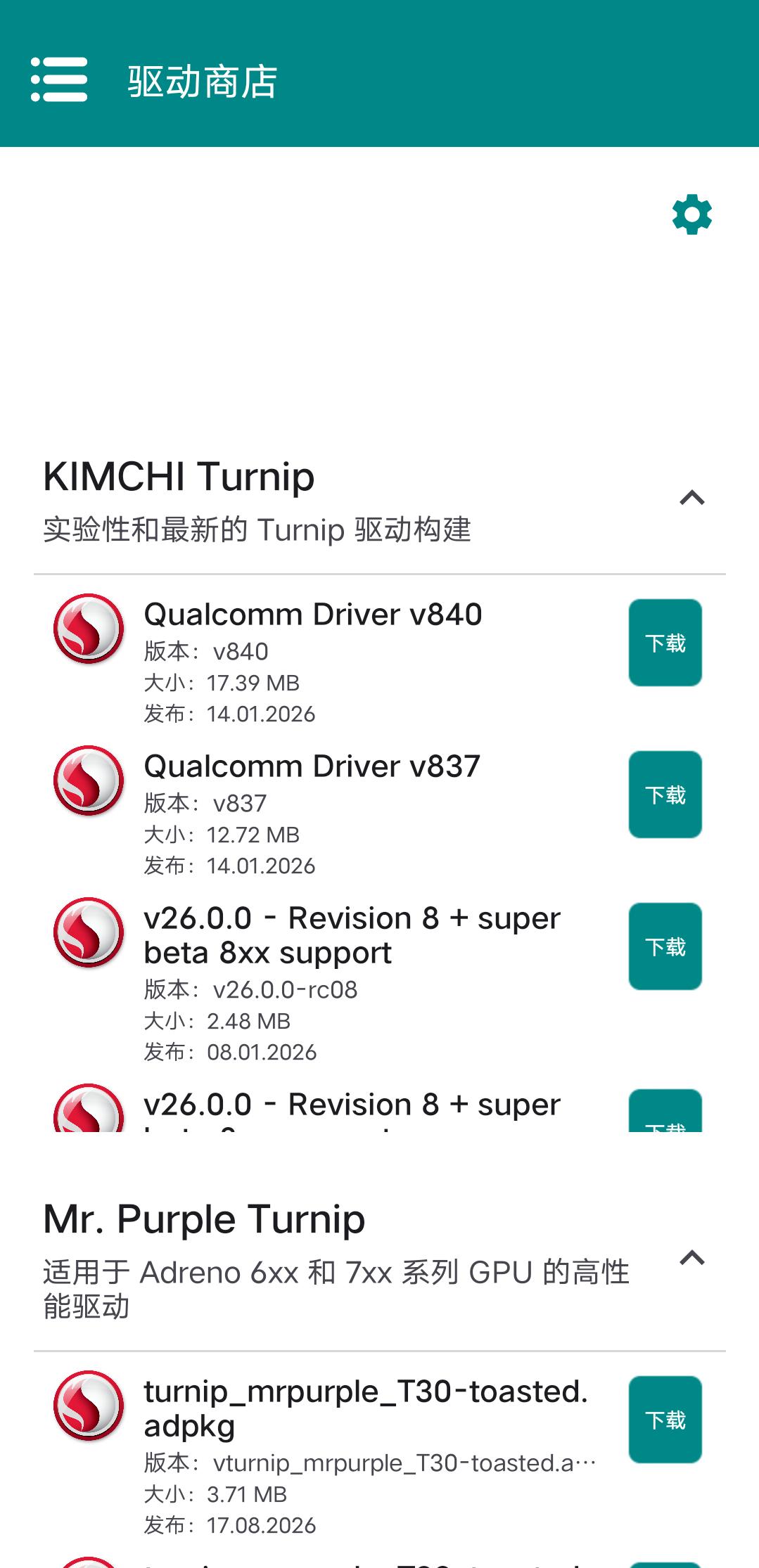This screenshot has height=1568, width=759.
Task: Download Qualcomm Driver v837
Action: point(665,795)
